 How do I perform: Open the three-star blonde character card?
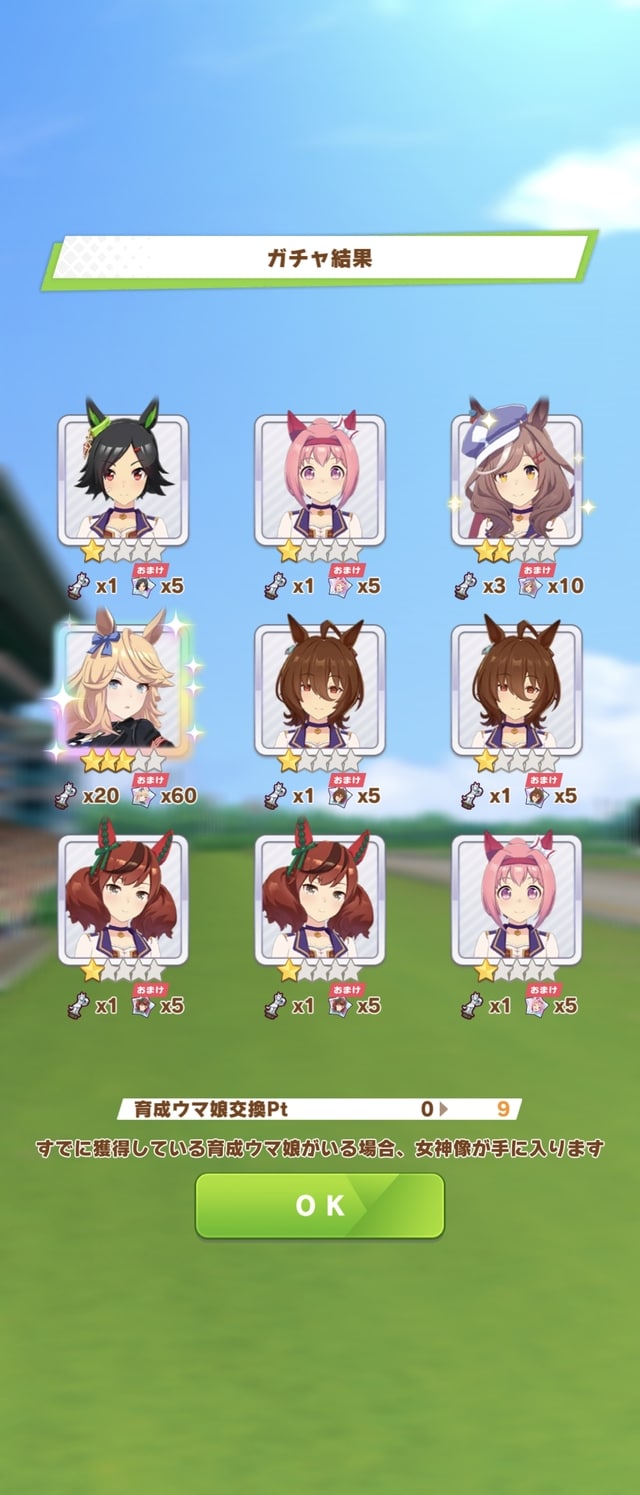(123, 690)
